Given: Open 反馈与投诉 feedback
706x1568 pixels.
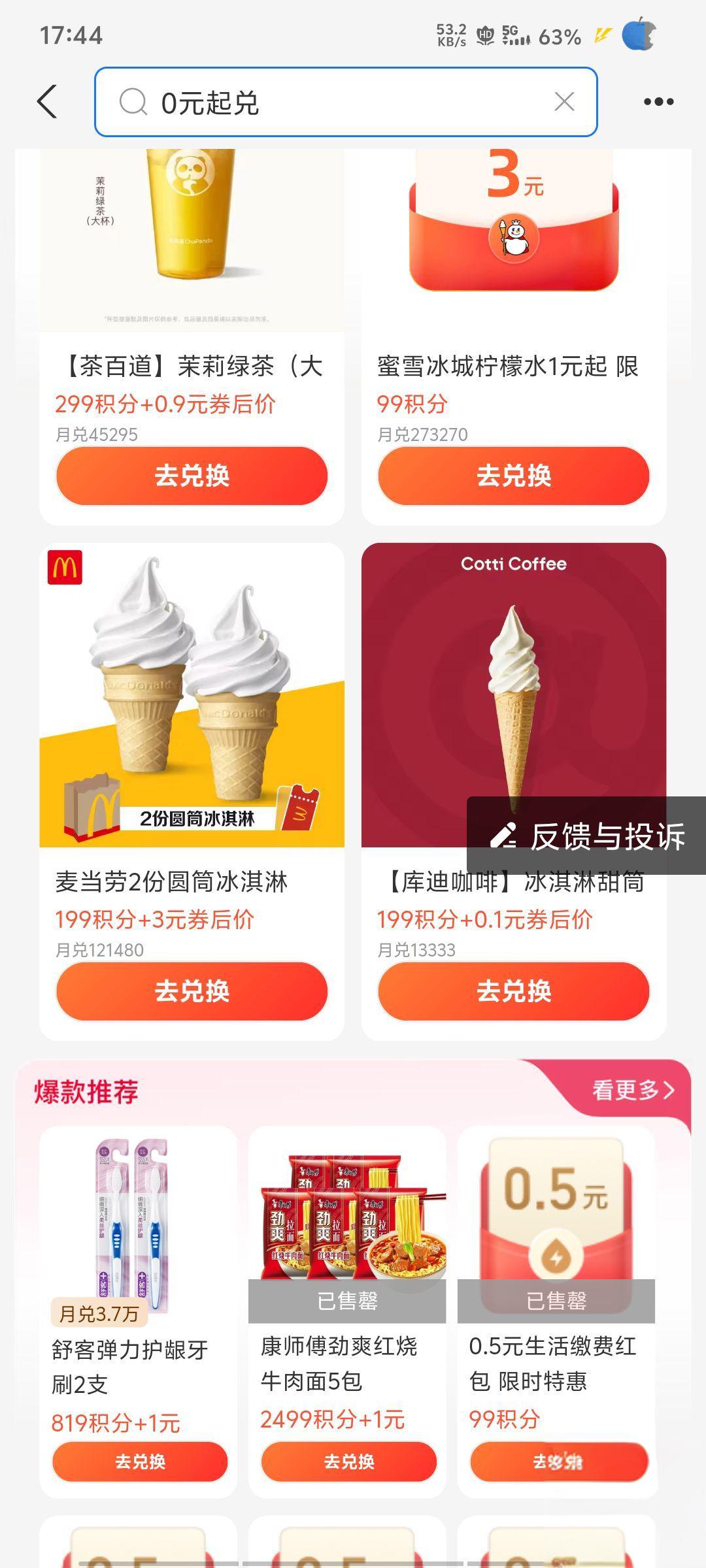Looking at the screenshot, I should coord(587,836).
